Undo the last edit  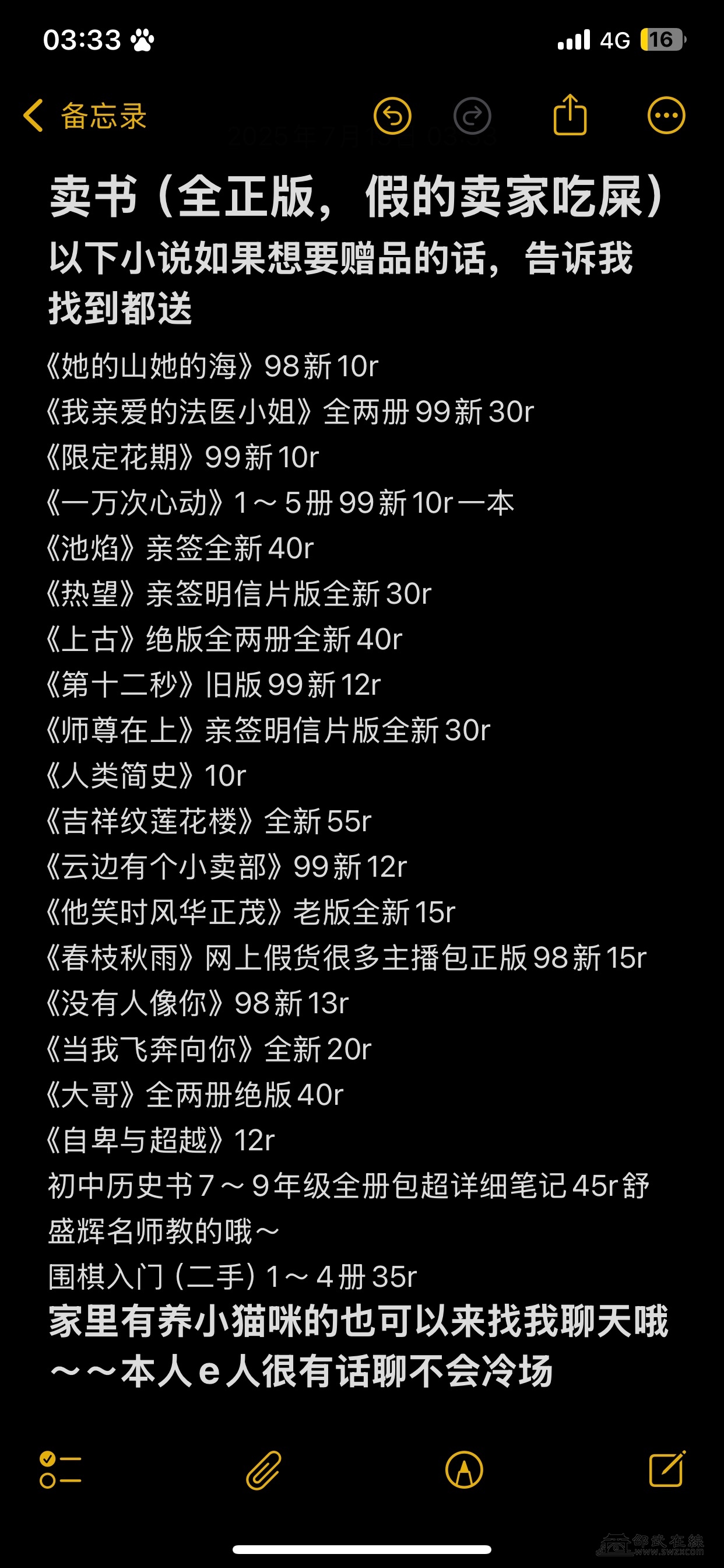[392, 116]
